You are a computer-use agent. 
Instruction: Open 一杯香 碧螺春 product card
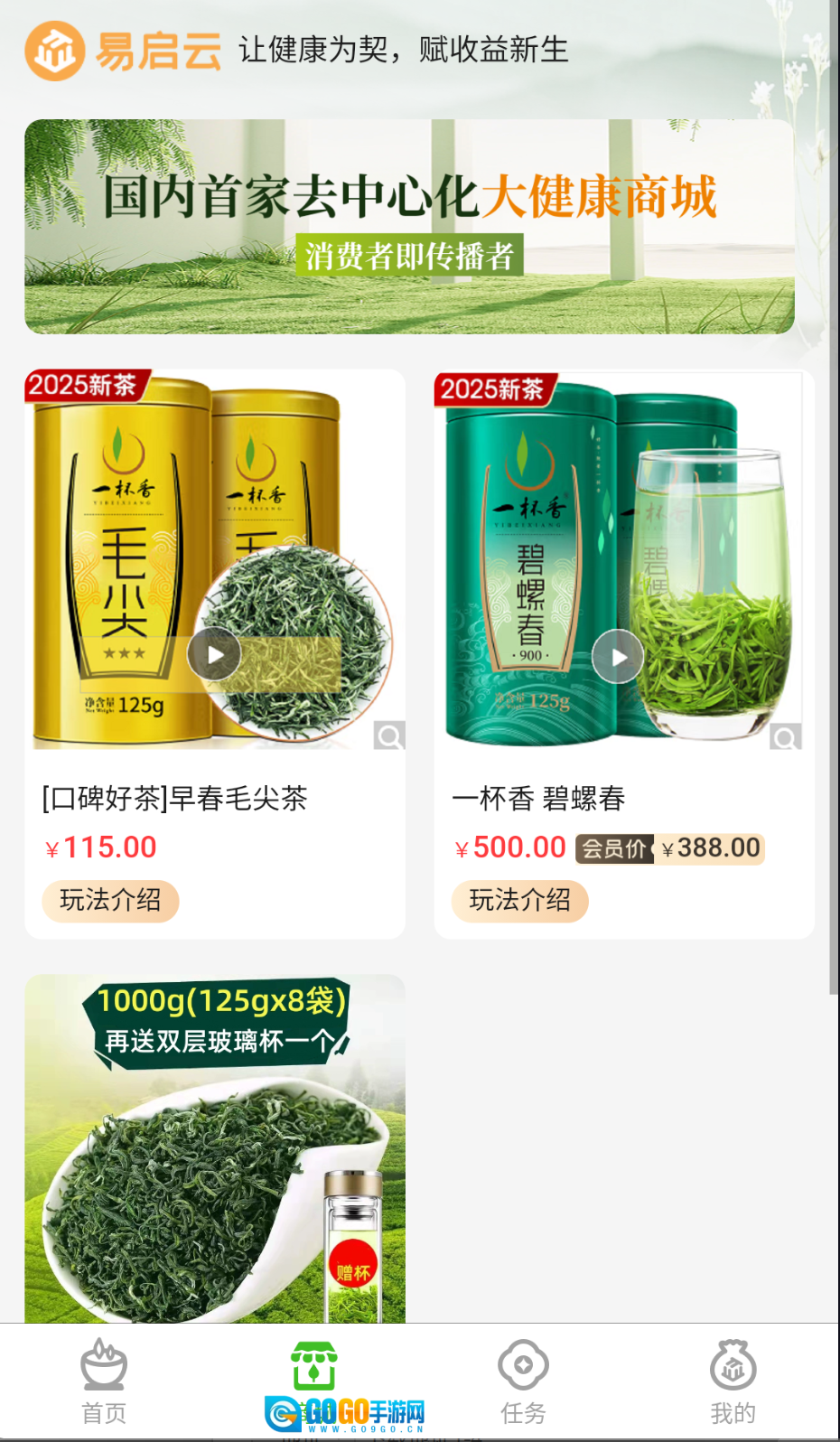pos(538,799)
